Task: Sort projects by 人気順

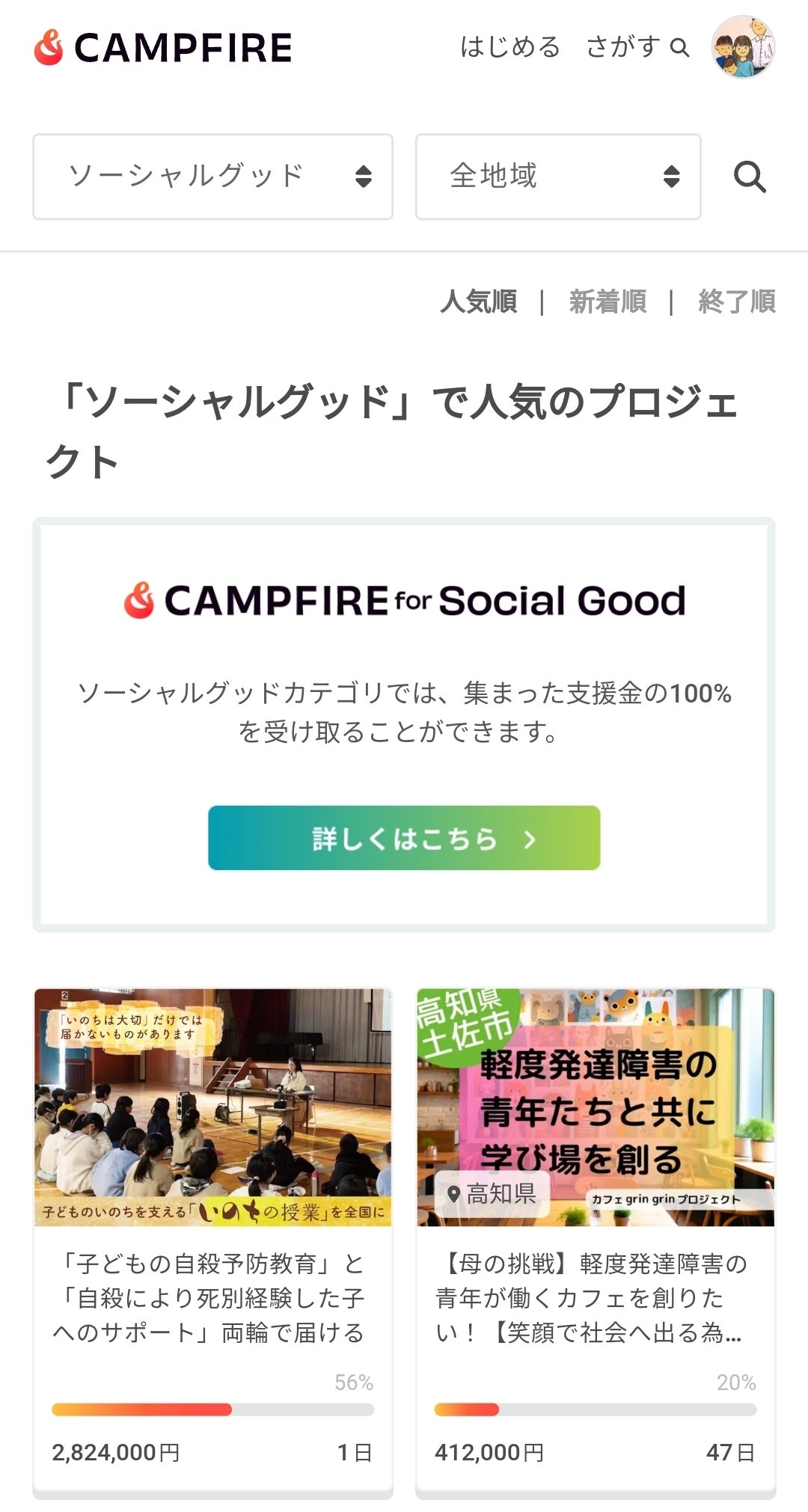Action: (478, 302)
